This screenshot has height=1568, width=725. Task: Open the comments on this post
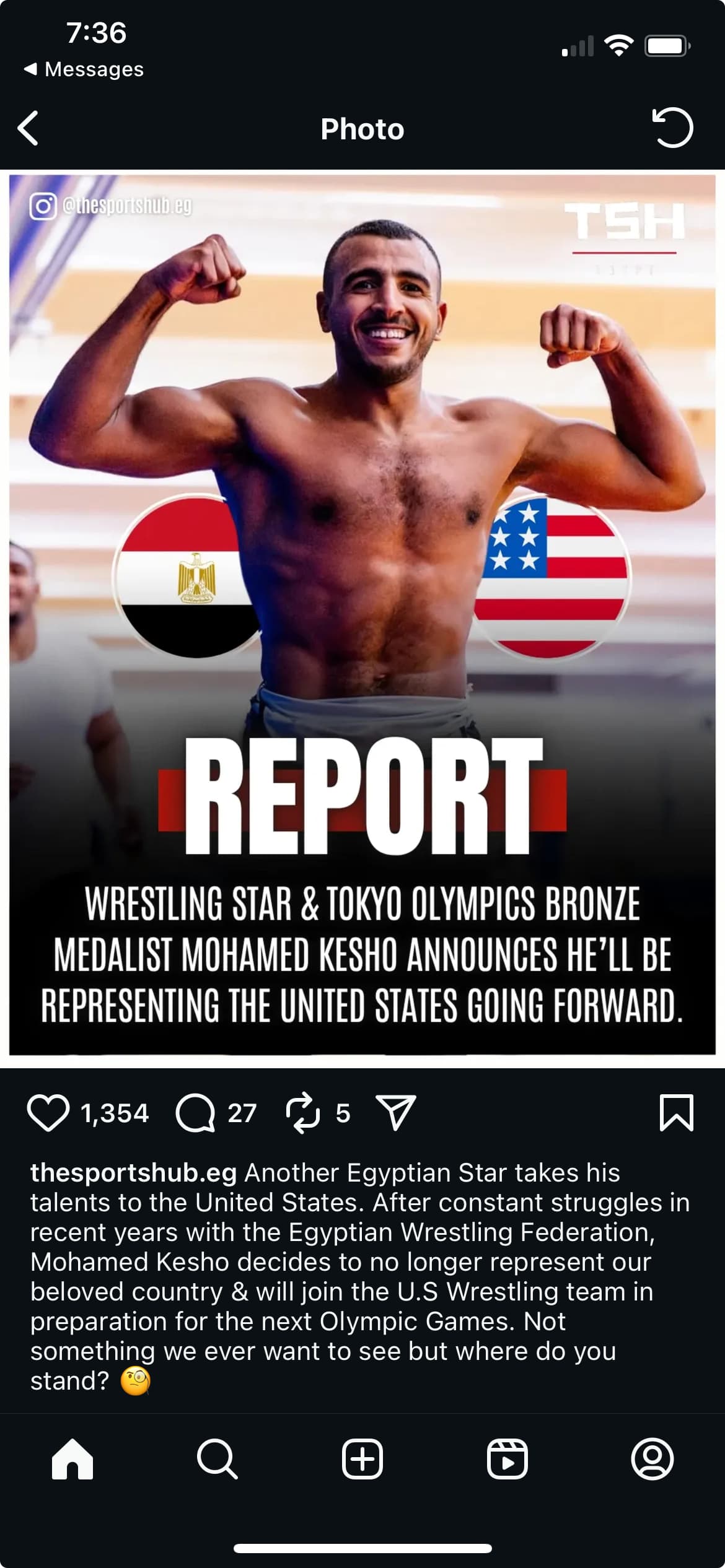tap(195, 1113)
